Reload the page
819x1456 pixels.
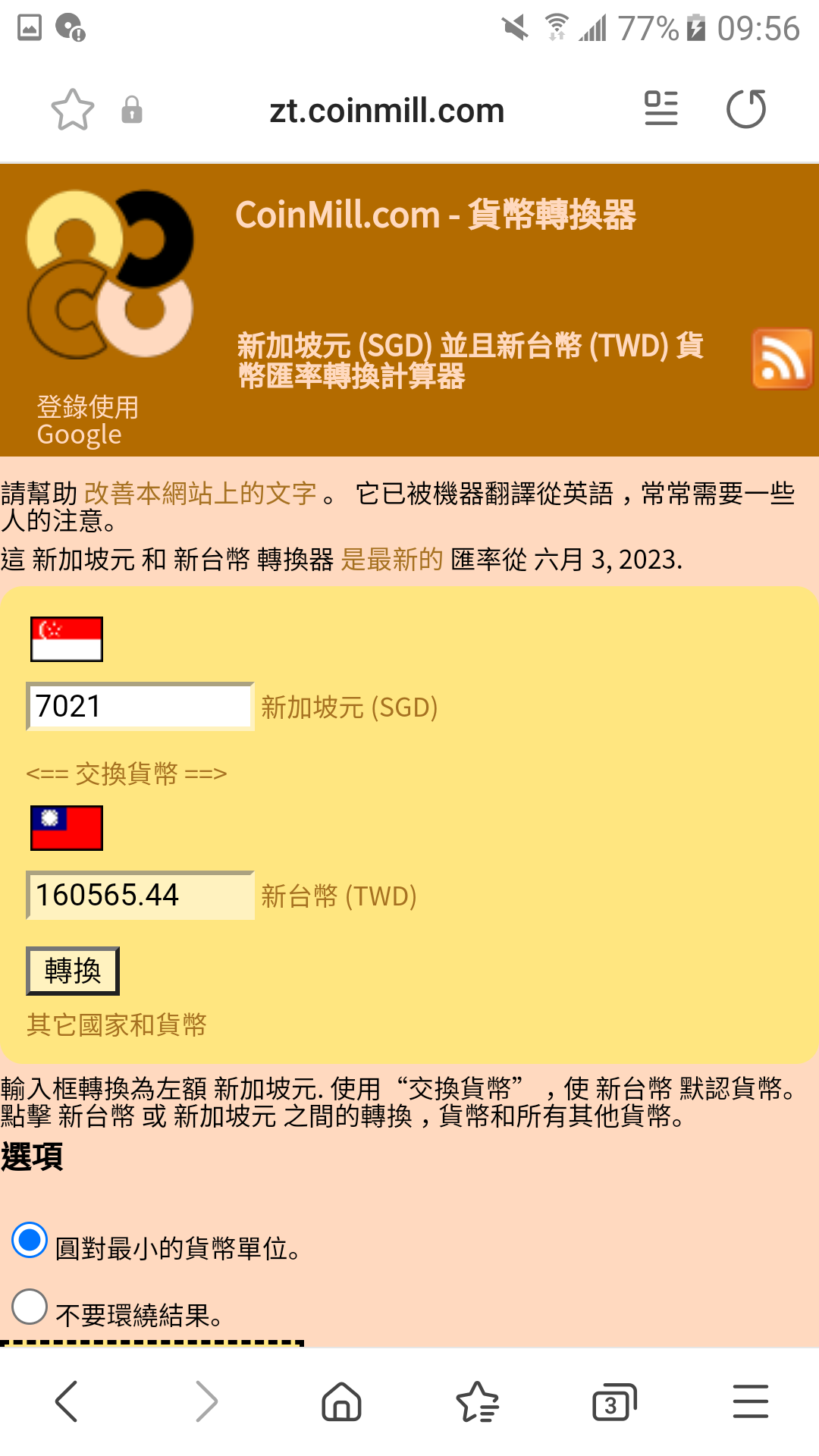tap(746, 109)
